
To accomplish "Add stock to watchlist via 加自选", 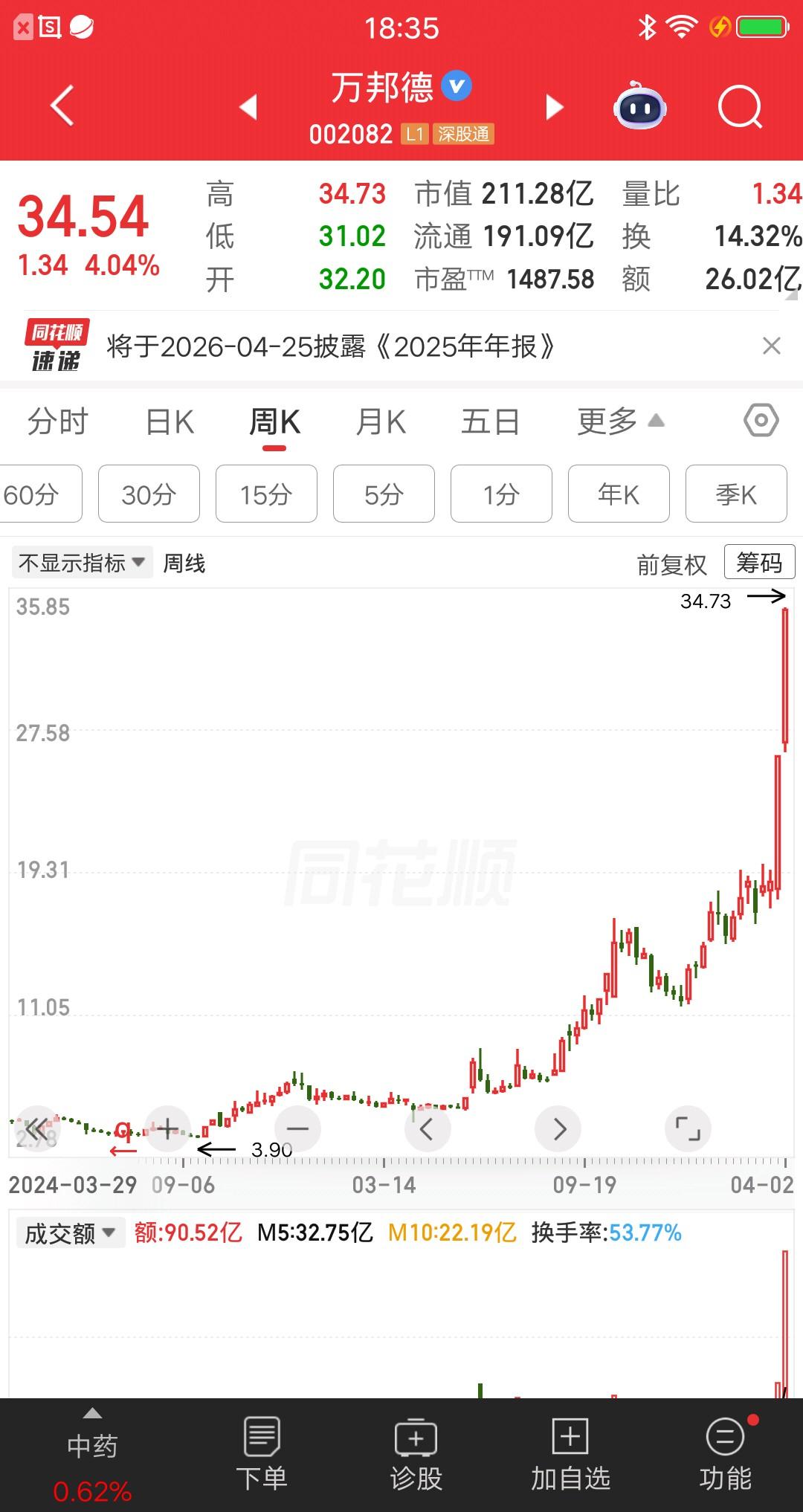I will pos(570,1450).
